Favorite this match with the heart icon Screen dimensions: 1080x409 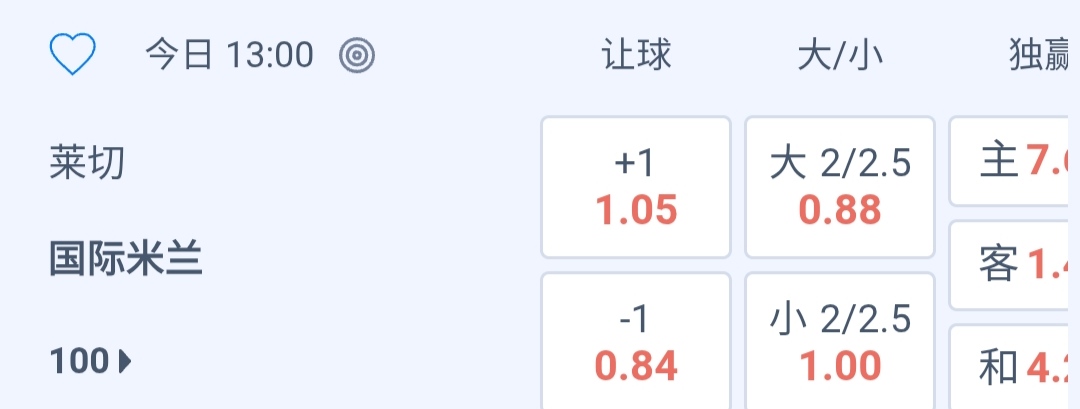coord(72,55)
